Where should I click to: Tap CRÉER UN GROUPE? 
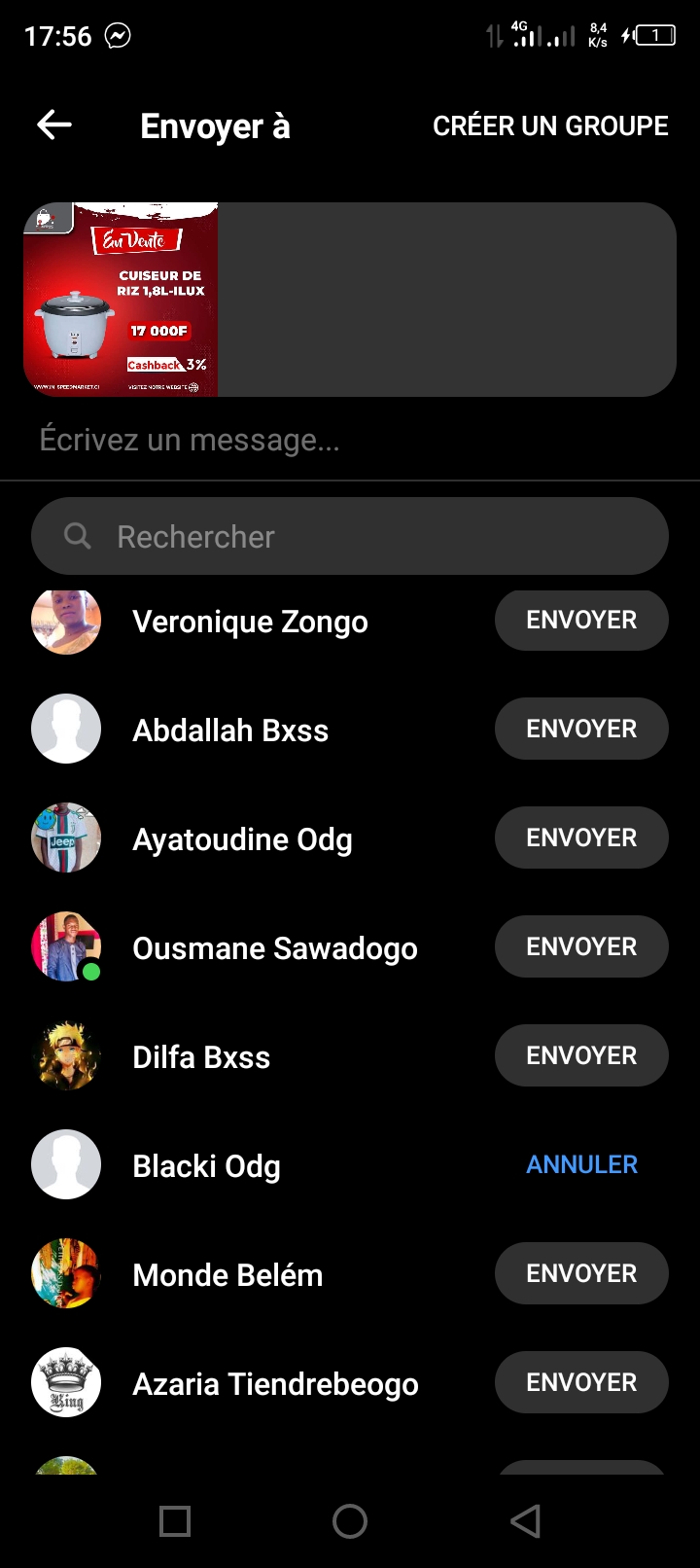pyautogui.click(x=550, y=126)
